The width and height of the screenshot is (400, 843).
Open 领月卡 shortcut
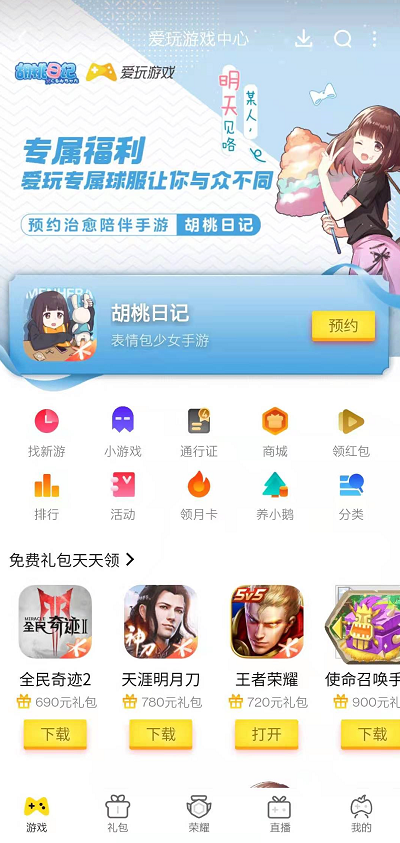(x=199, y=497)
